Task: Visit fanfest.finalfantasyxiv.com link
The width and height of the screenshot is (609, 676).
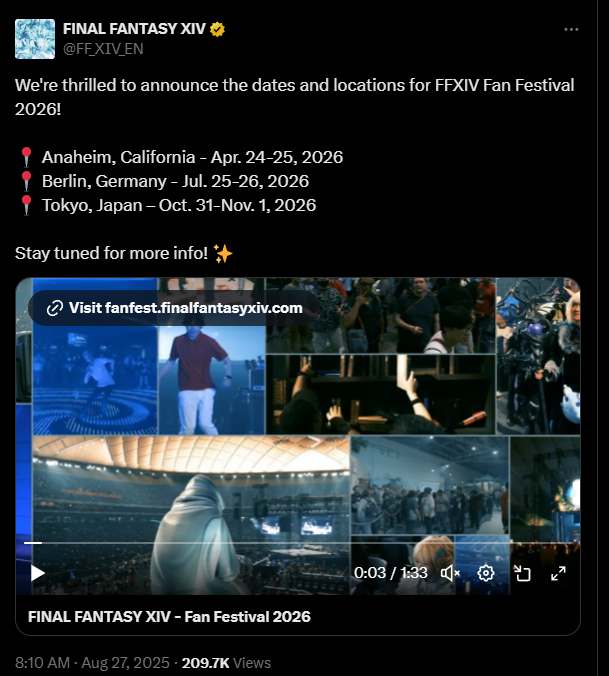Action: click(x=174, y=308)
